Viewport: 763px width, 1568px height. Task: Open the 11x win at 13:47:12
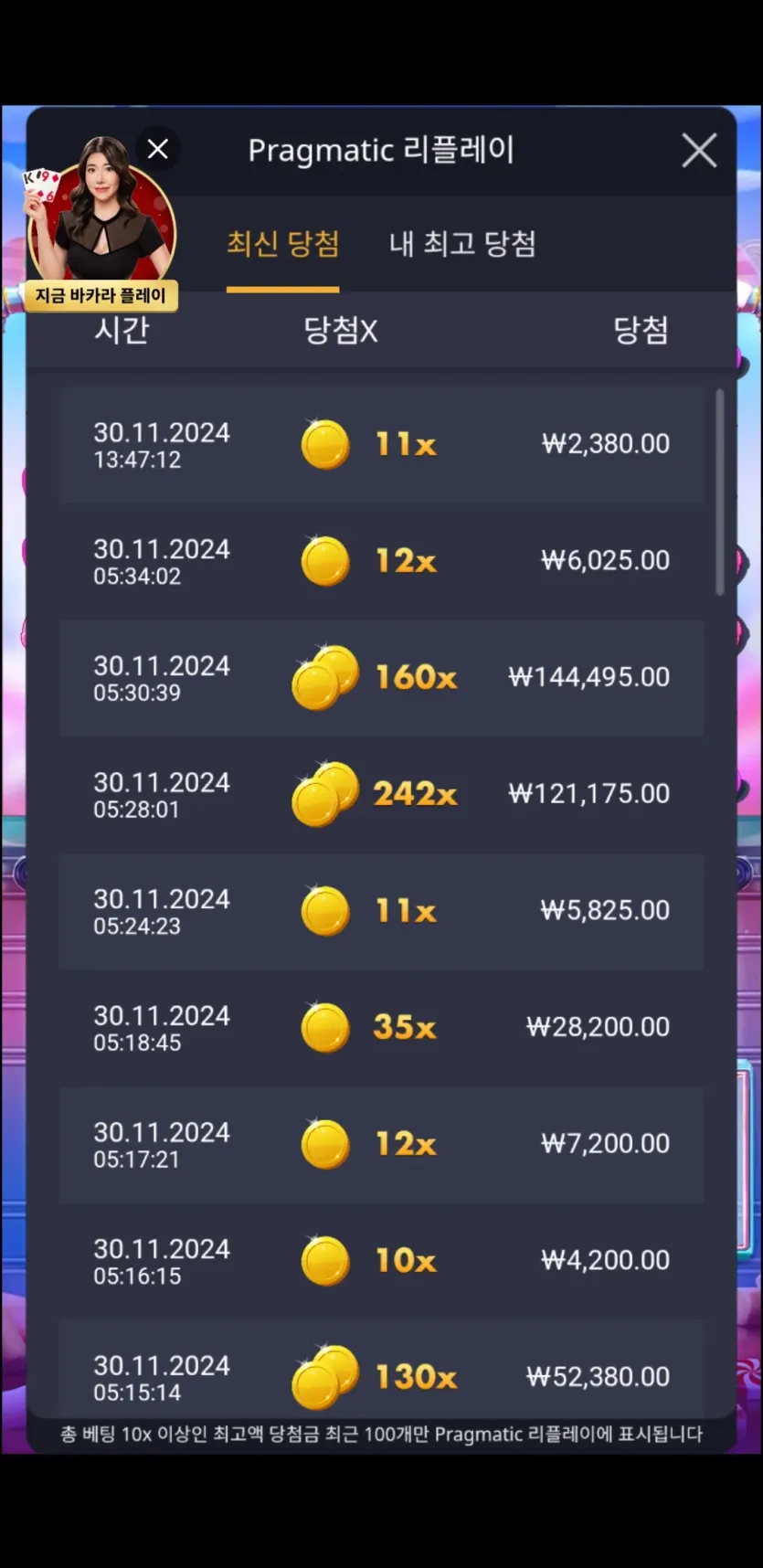click(381, 444)
